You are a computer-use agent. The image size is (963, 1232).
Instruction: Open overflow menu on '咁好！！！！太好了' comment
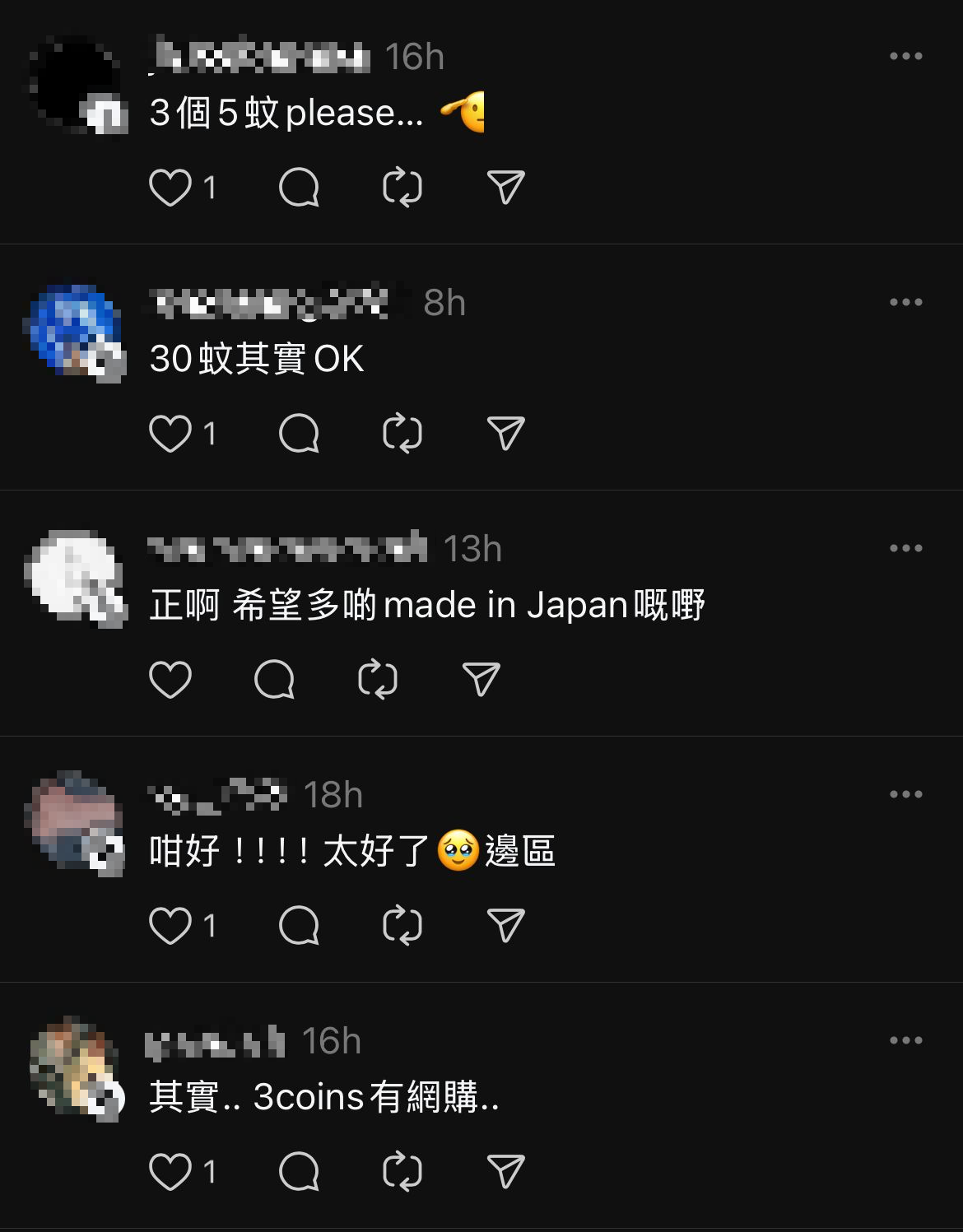[905, 794]
